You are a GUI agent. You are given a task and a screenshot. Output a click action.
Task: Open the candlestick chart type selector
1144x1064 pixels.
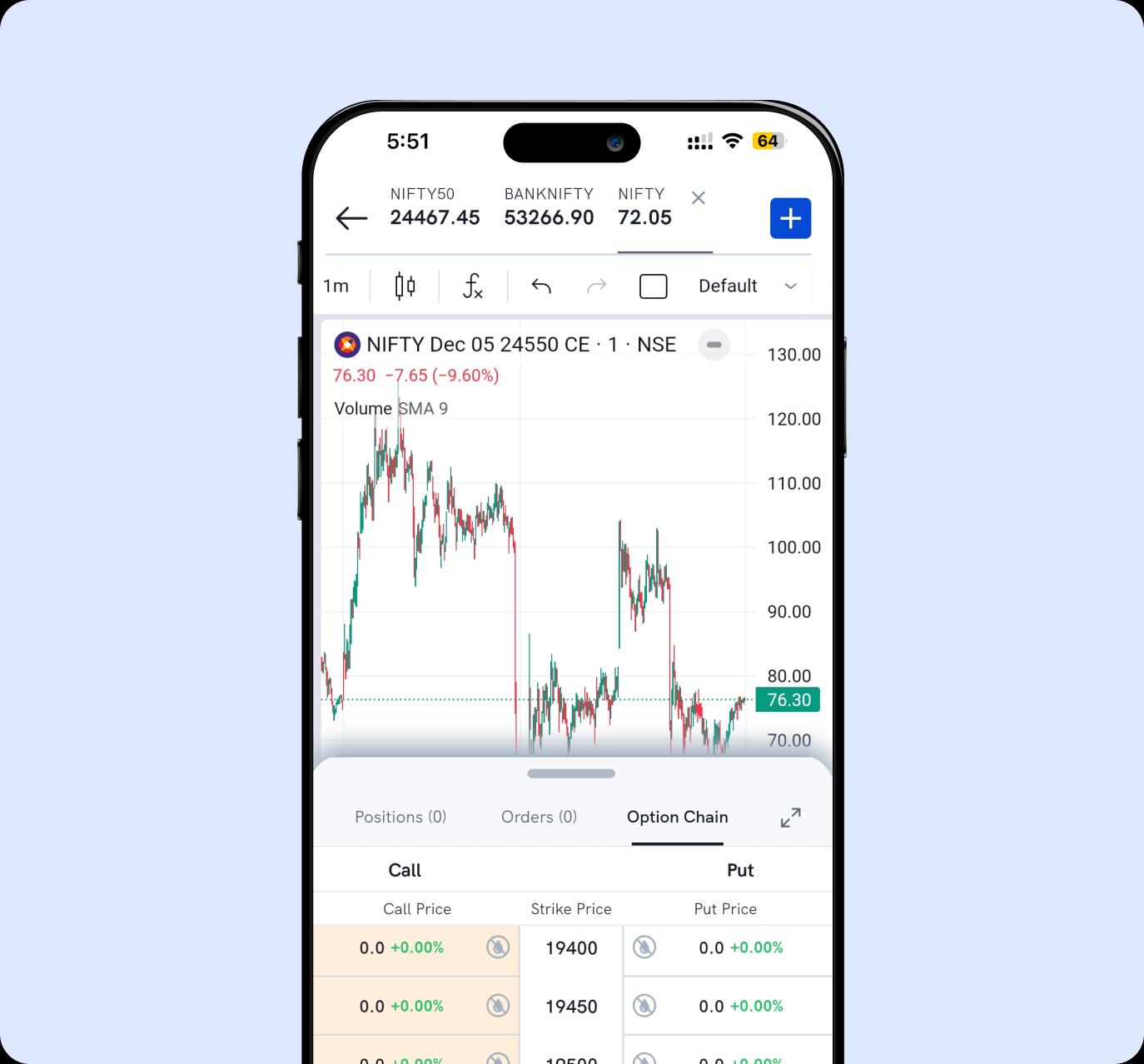click(x=405, y=286)
